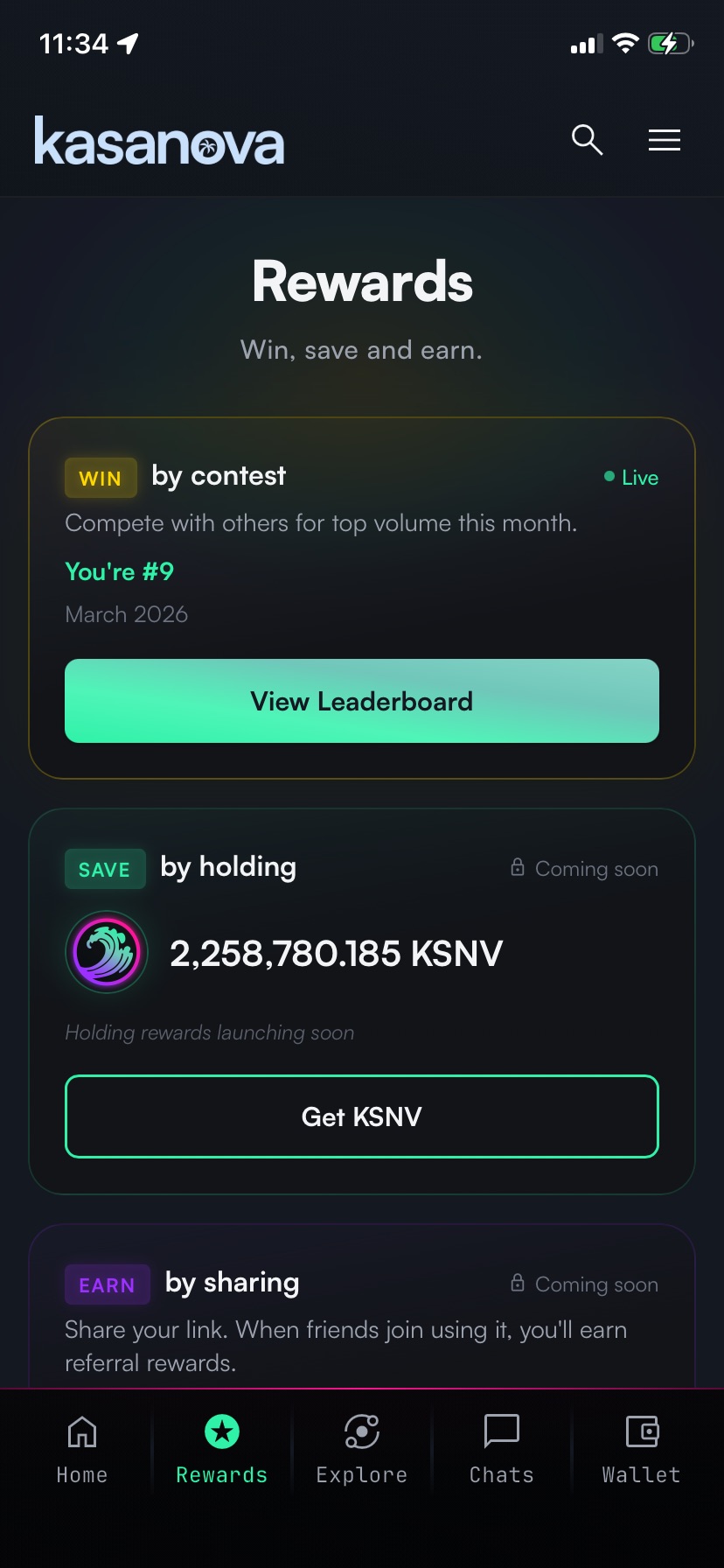Select the Rewards tab
Screen dimensions: 724x1568
click(x=222, y=1449)
